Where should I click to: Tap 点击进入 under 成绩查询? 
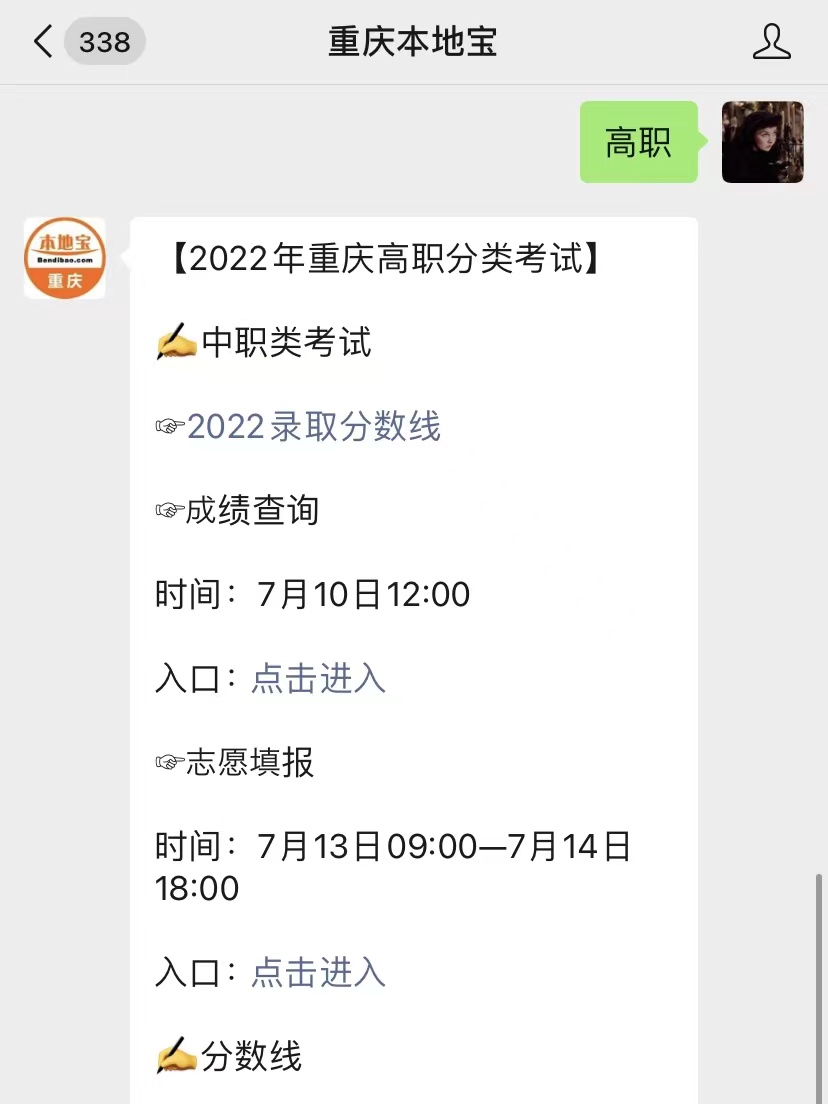318,678
